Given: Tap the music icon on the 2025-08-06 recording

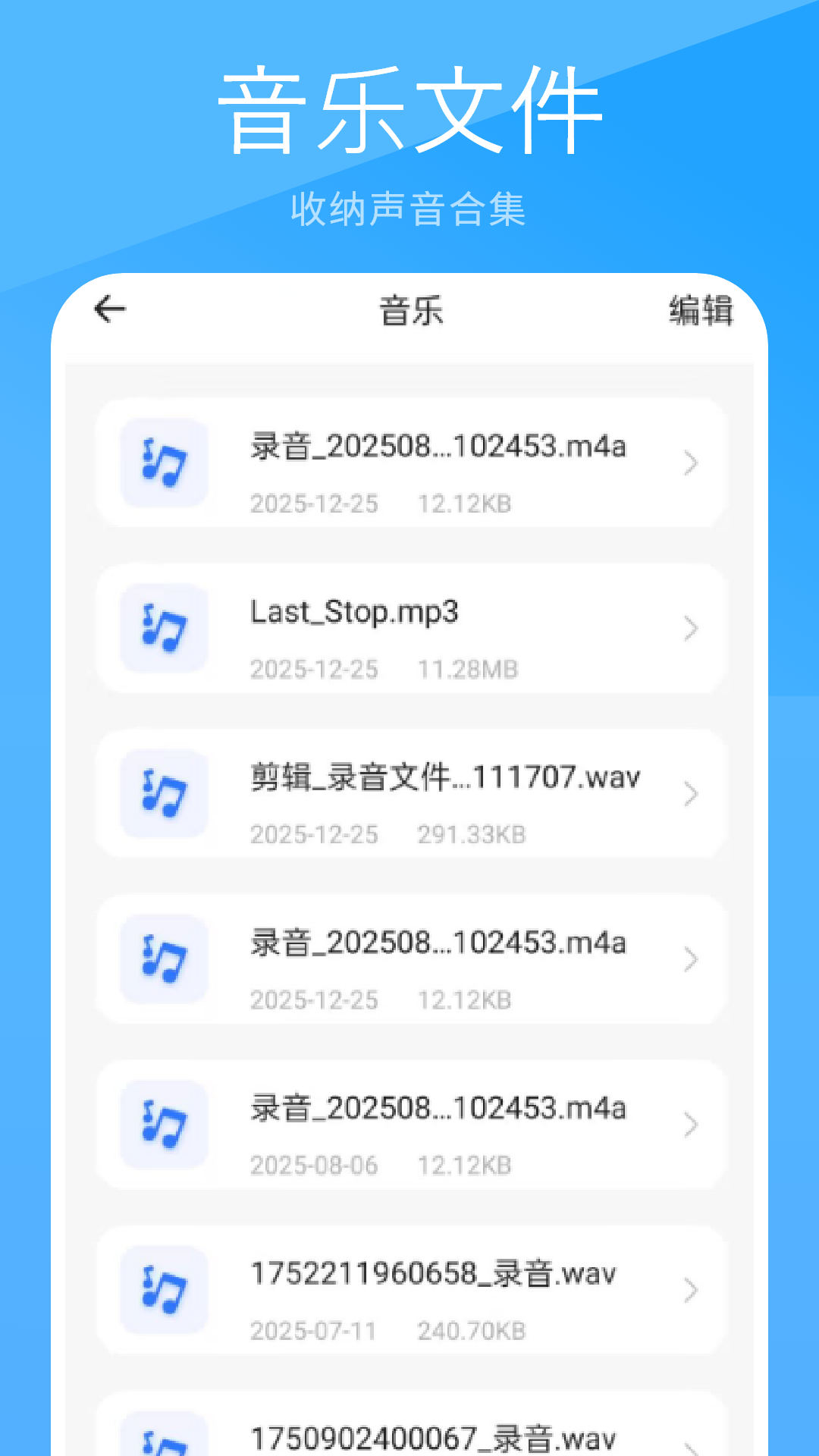Looking at the screenshot, I should [x=163, y=1125].
